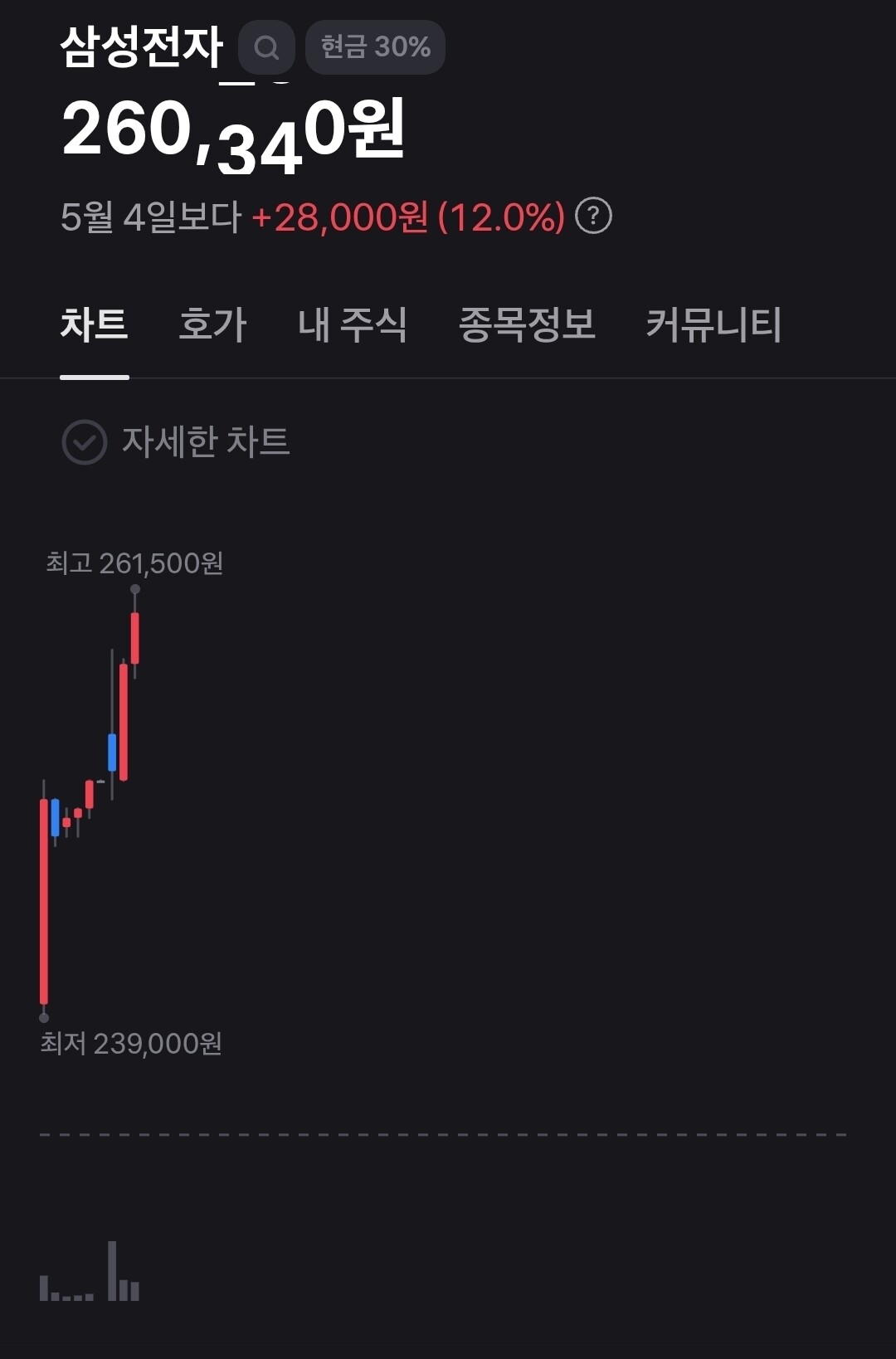Tap the search icon beside 삼성전자
This screenshot has width=896, height=1359.
(x=266, y=47)
